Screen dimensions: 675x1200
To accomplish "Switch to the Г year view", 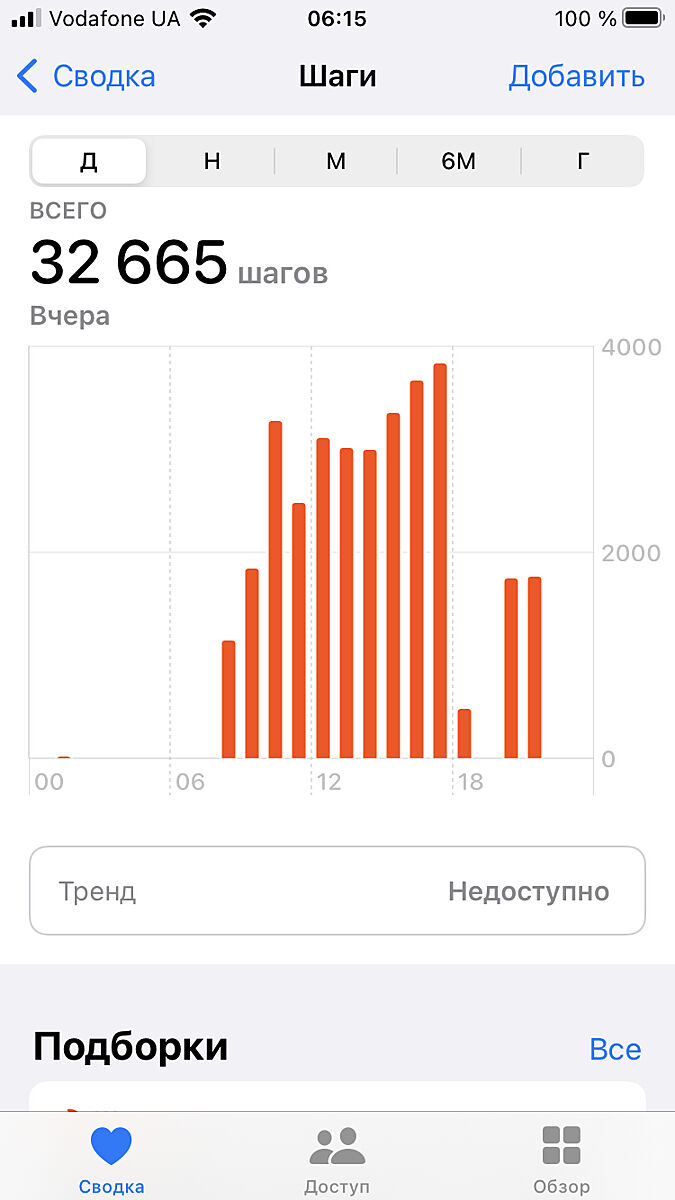I will [583, 161].
